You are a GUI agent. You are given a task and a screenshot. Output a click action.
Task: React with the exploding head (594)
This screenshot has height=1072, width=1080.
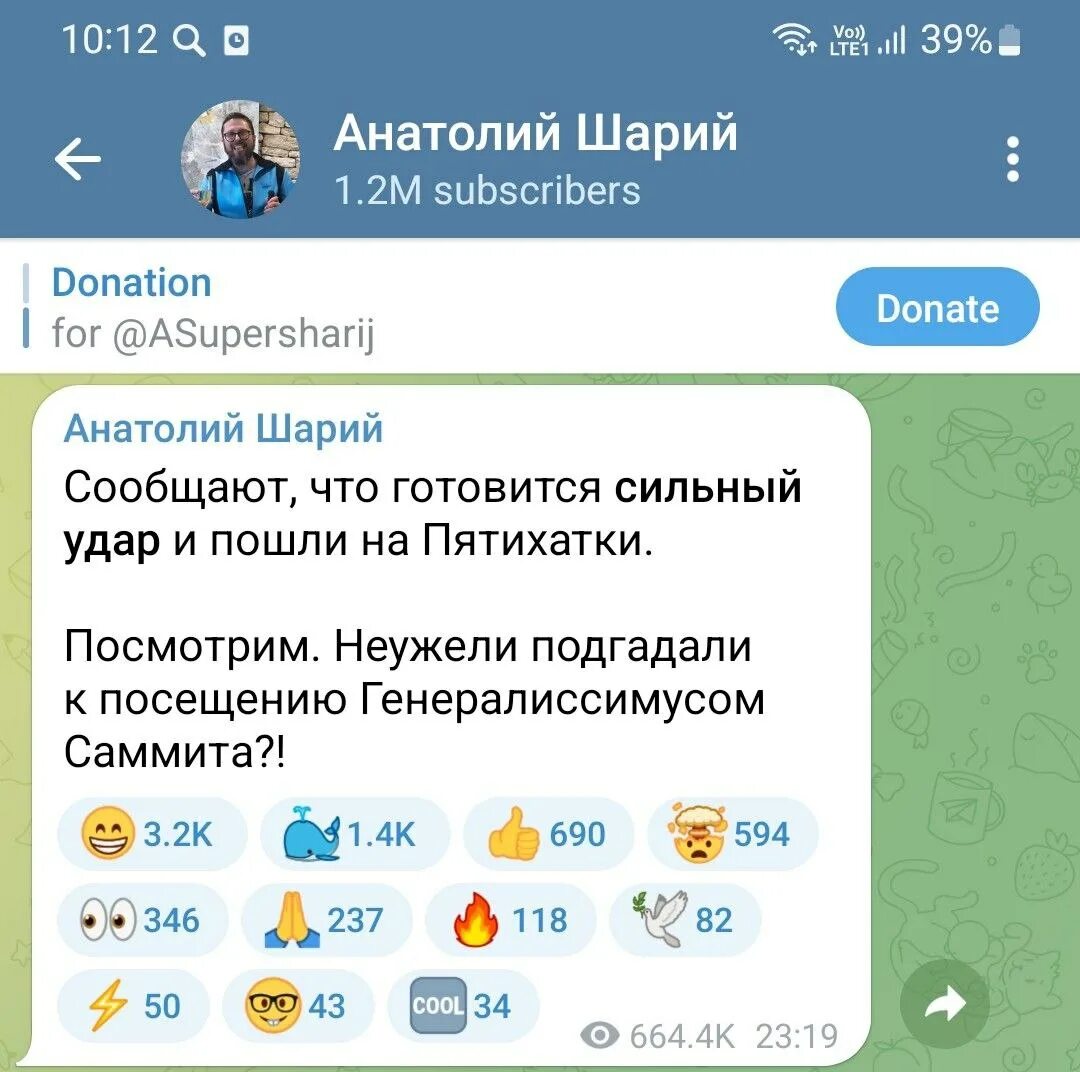[733, 834]
